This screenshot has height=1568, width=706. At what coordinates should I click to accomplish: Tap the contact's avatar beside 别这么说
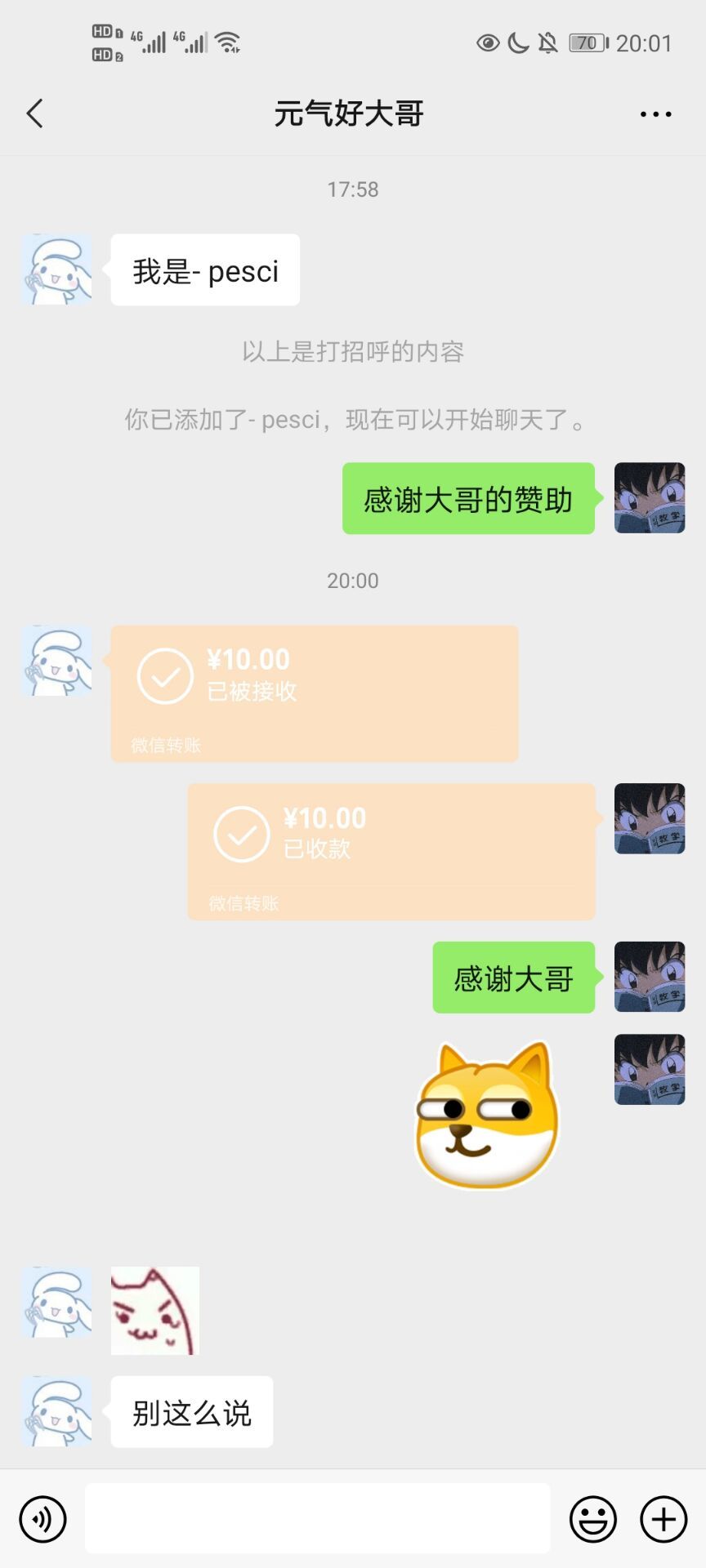point(56,1411)
